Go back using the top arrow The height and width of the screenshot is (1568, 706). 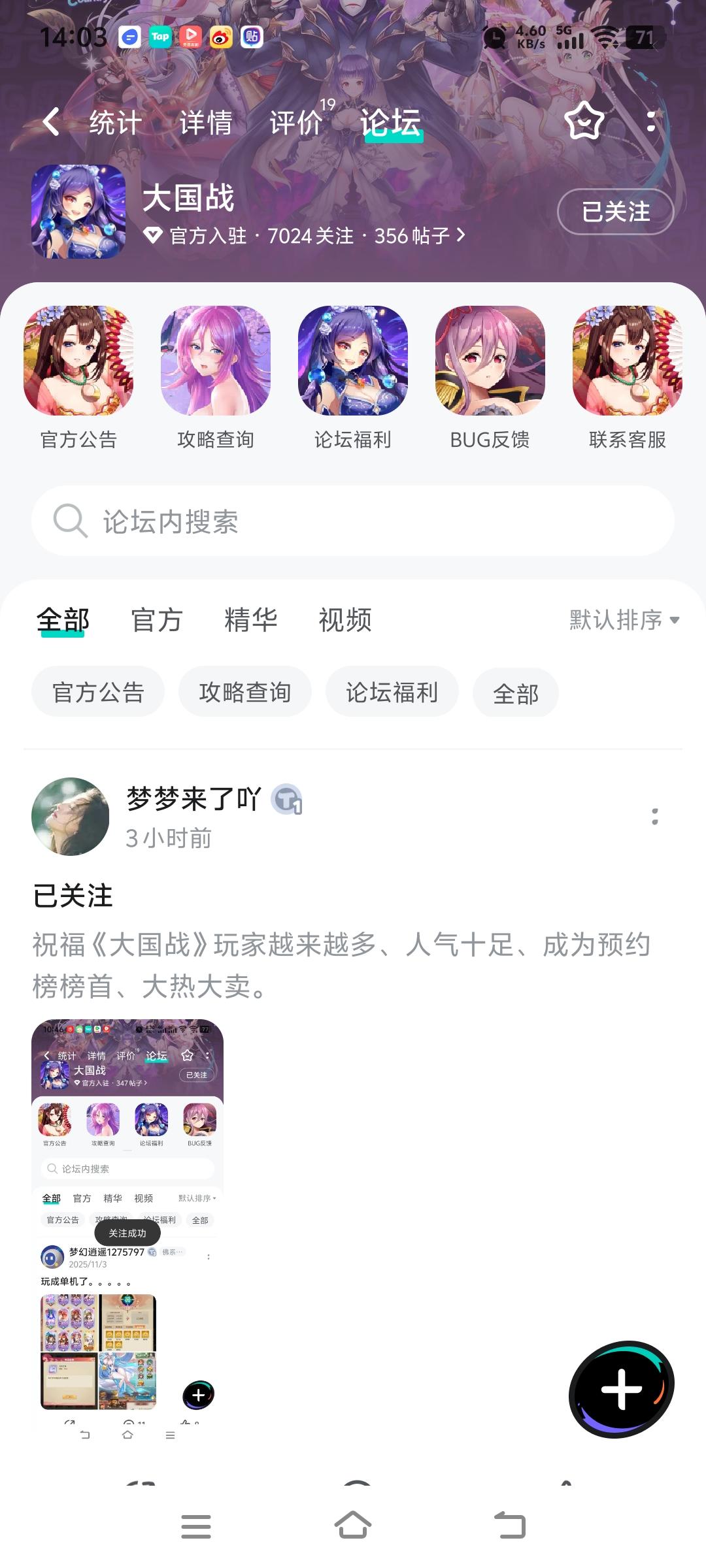tap(51, 122)
